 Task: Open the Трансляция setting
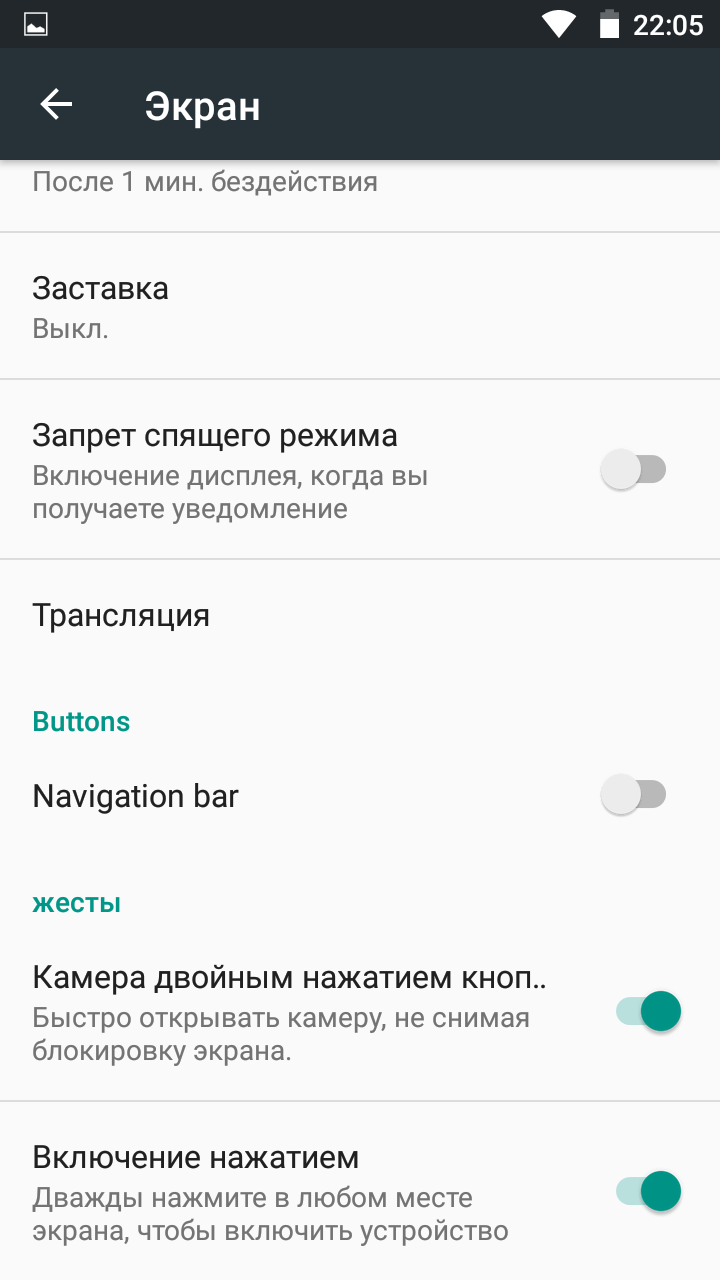click(360, 615)
